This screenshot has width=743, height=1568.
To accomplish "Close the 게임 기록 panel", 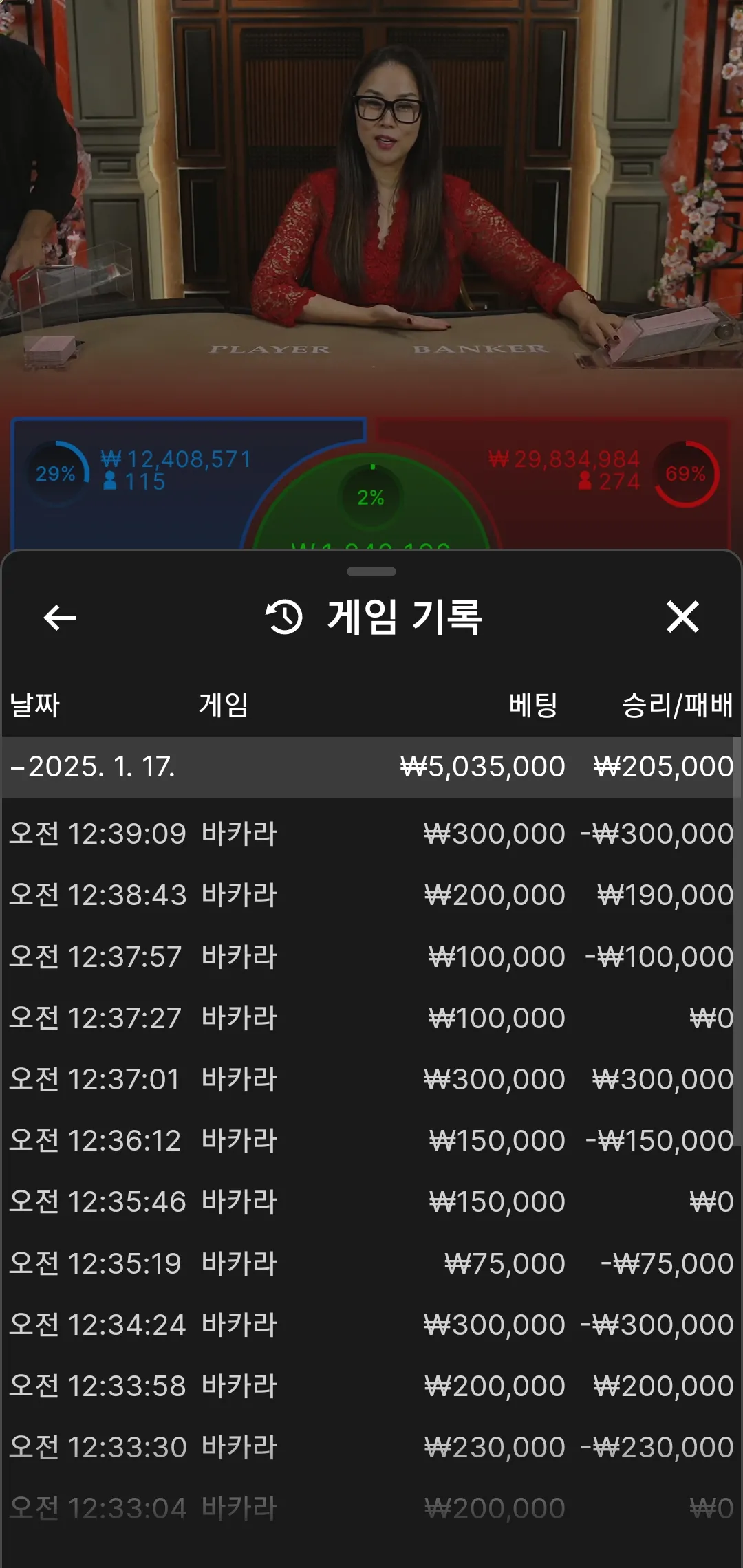I will (682, 617).
